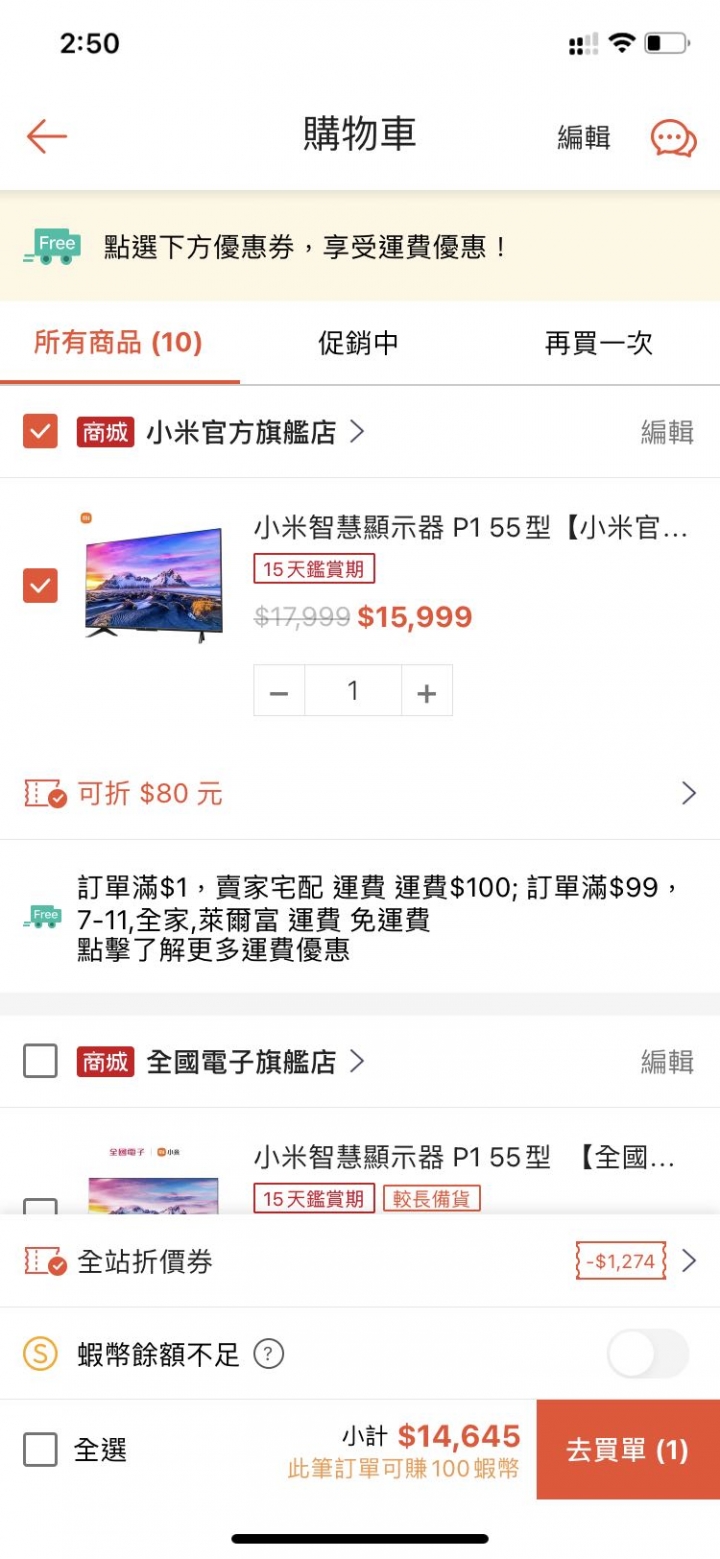Open the chat messages icon
The height and width of the screenshot is (1559, 720).
pyautogui.click(x=673, y=138)
